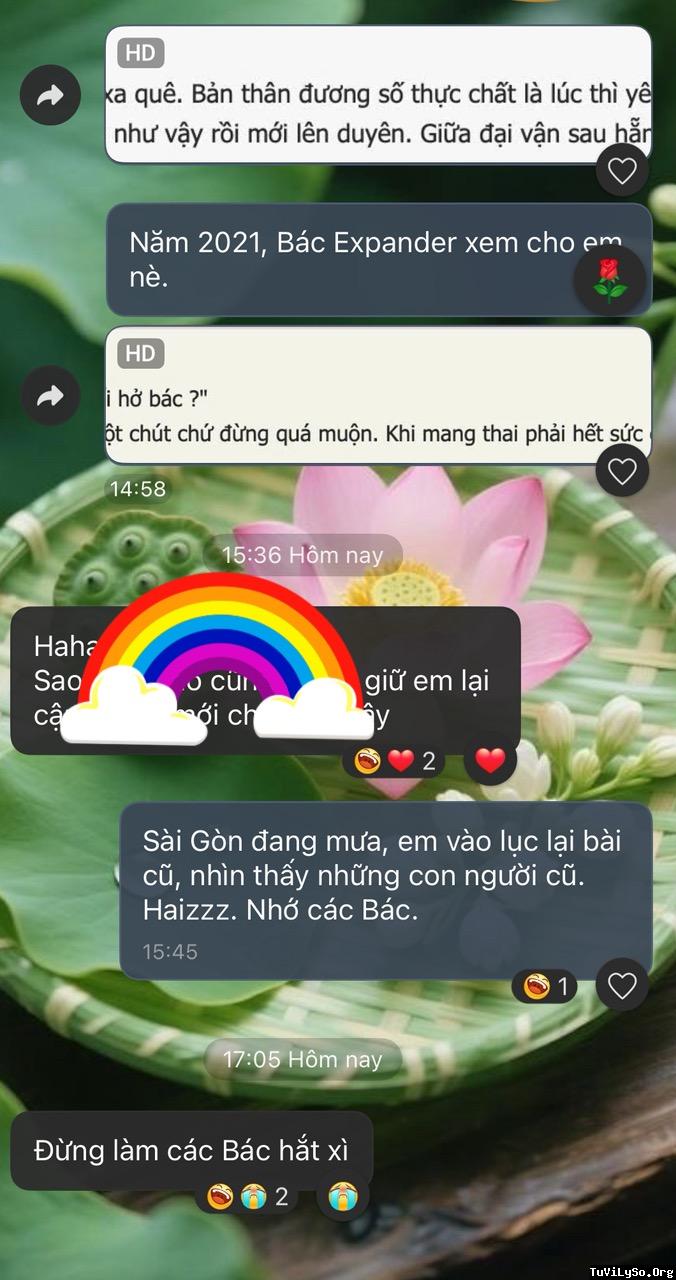676x1280 pixels.
Task: React with crying emoji to "Đừng làm các Bác"
Action: tap(343, 1196)
